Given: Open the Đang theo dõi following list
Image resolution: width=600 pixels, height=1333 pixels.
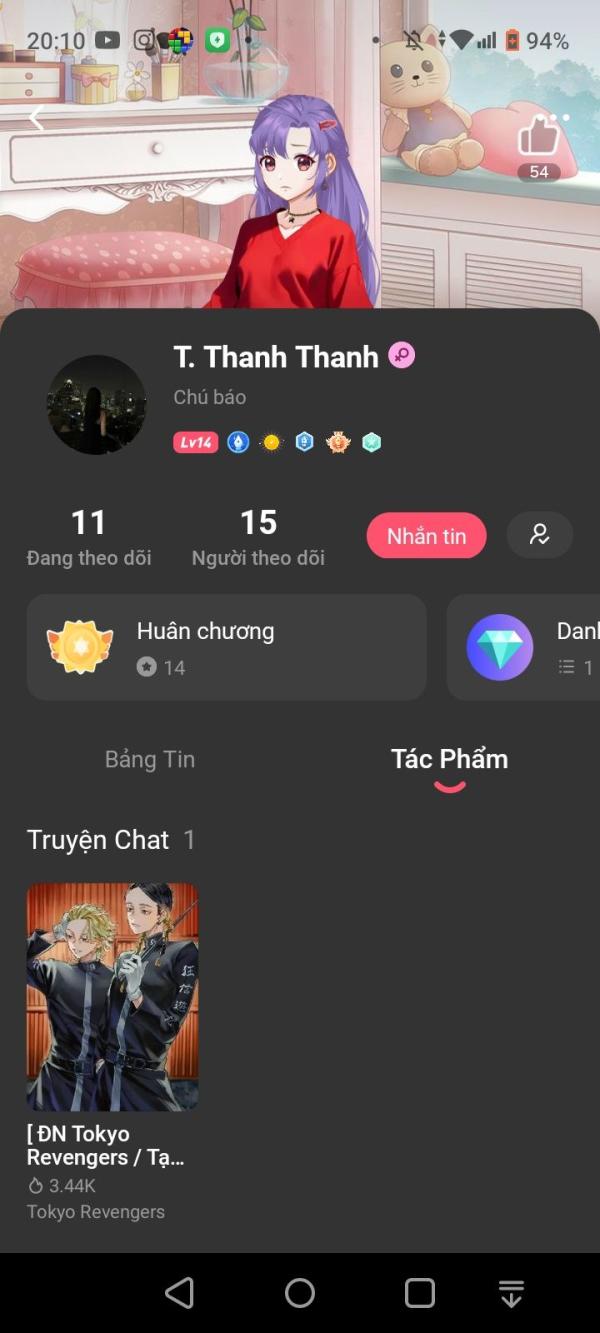Looking at the screenshot, I should [89, 537].
